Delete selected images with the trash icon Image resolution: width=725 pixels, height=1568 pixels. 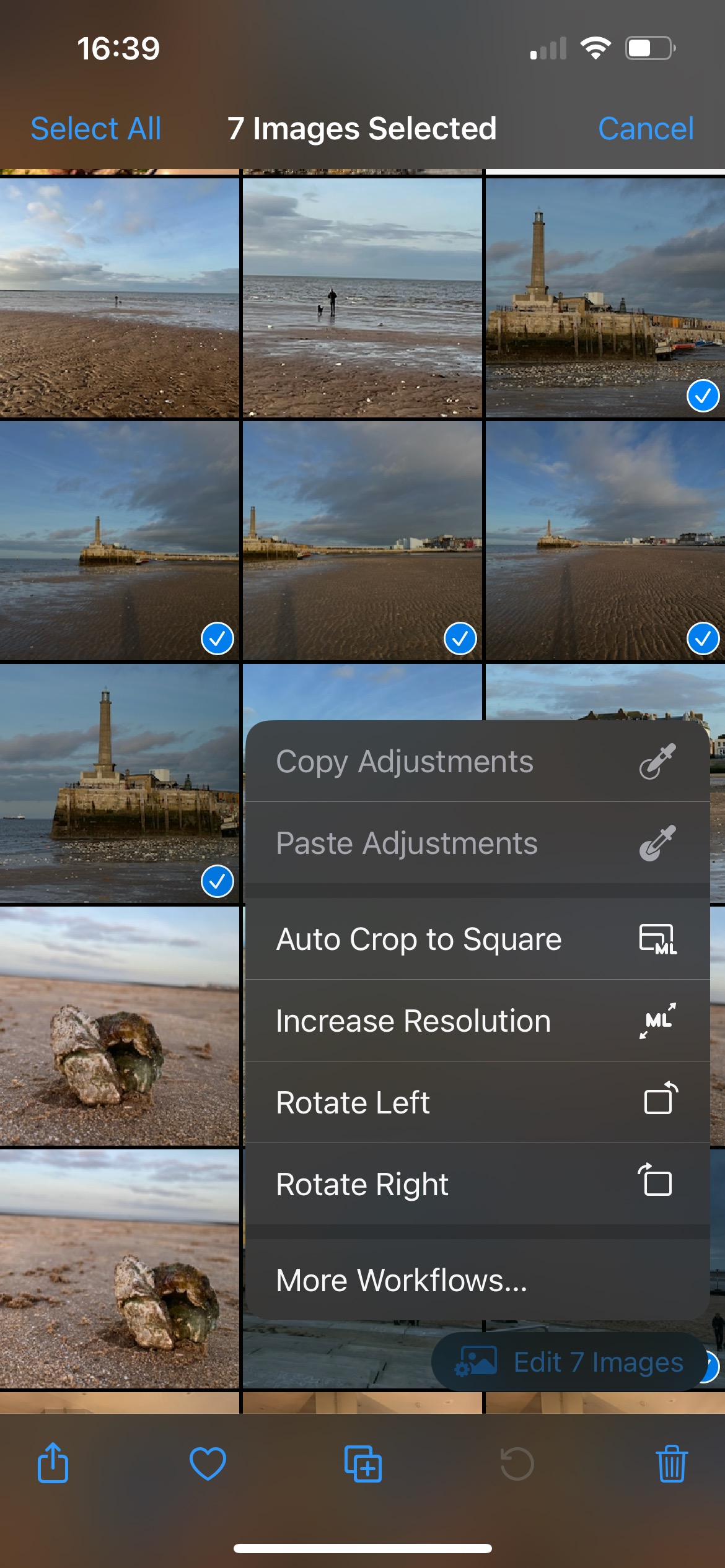coord(672,1464)
